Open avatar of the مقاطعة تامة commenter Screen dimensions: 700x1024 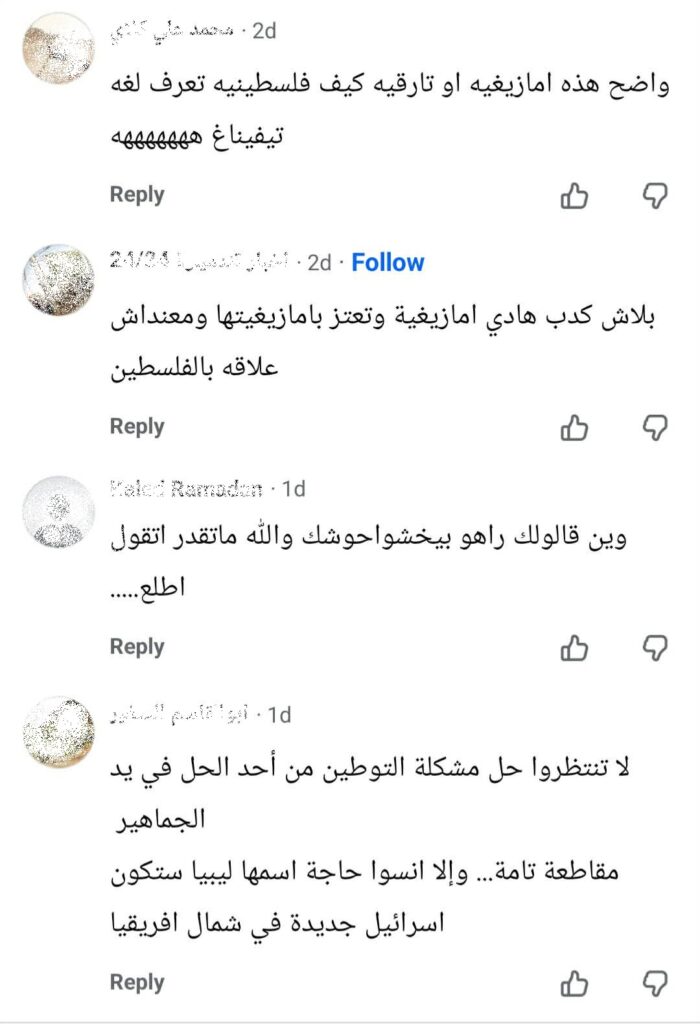[x=58, y=733]
